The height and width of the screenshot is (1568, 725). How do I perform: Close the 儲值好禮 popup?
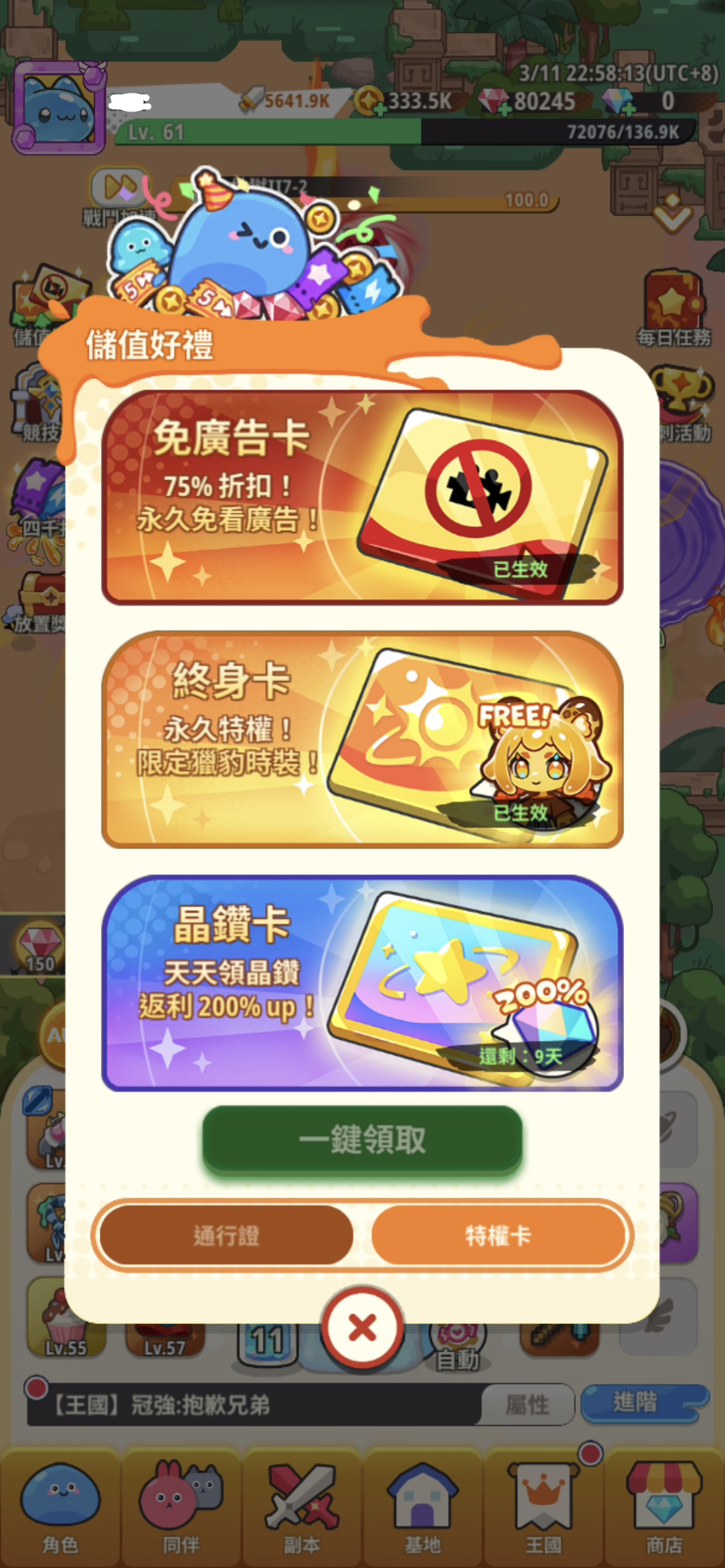362,1327
